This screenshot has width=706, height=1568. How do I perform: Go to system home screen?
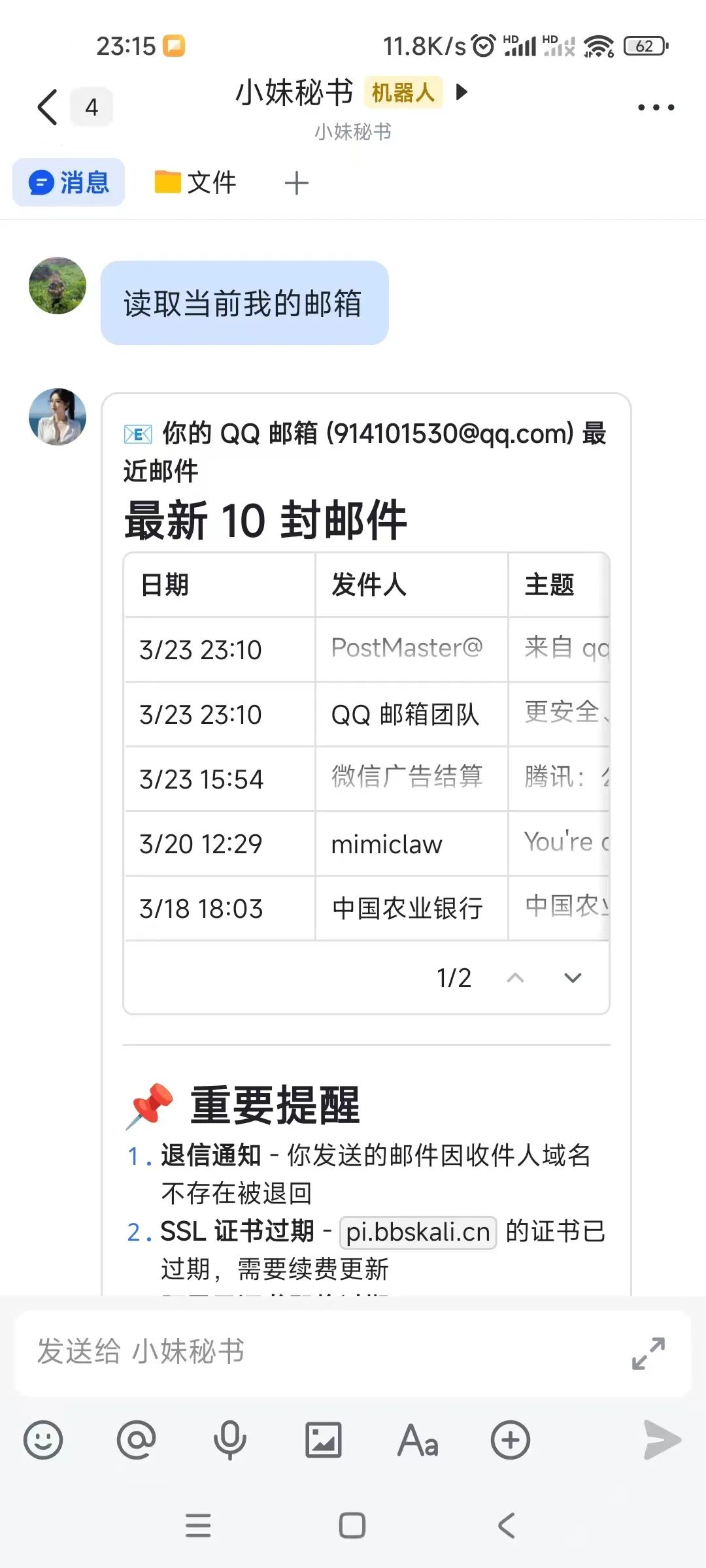coord(352,1526)
